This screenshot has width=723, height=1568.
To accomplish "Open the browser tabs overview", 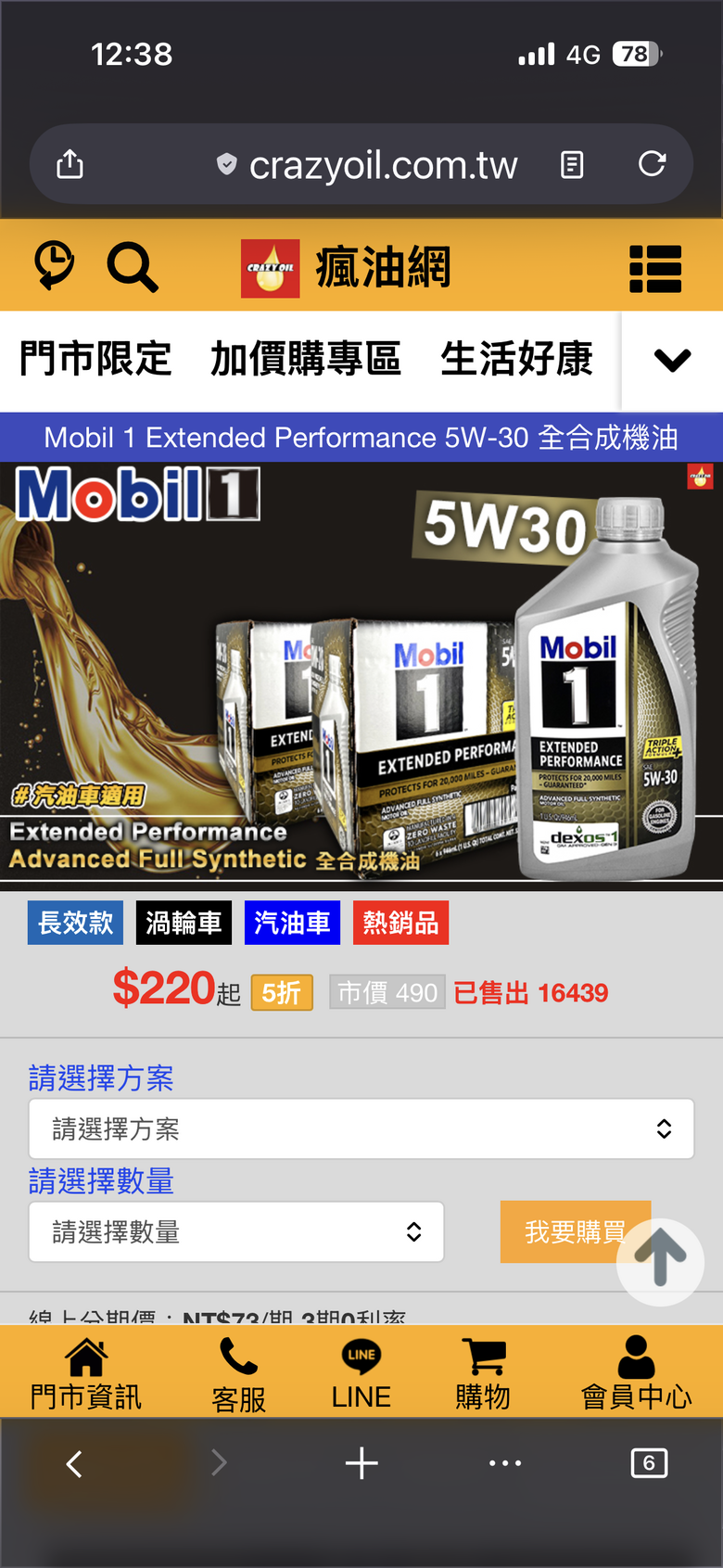I will click(x=649, y=1463).
